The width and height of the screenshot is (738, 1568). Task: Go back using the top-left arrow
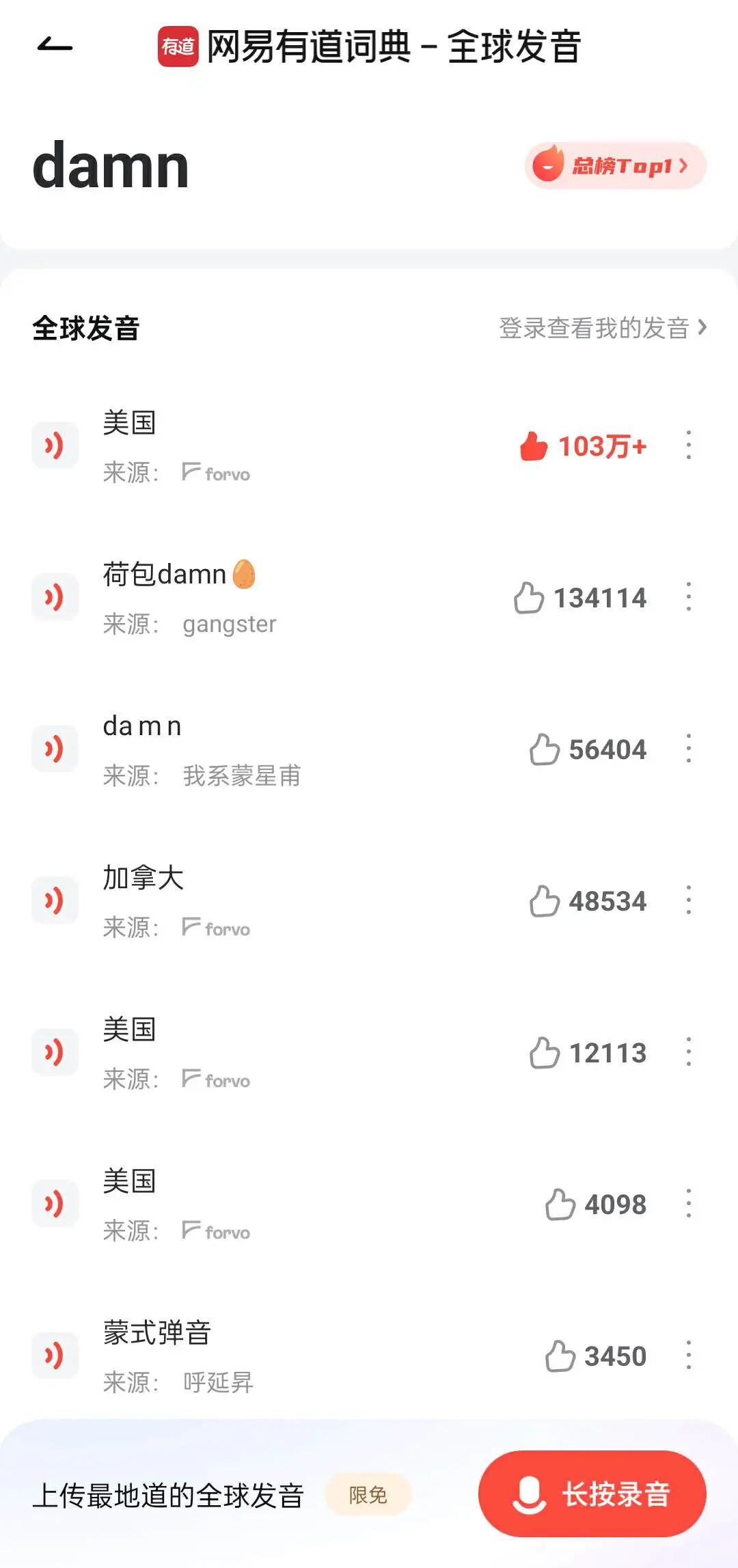[55, 46]
